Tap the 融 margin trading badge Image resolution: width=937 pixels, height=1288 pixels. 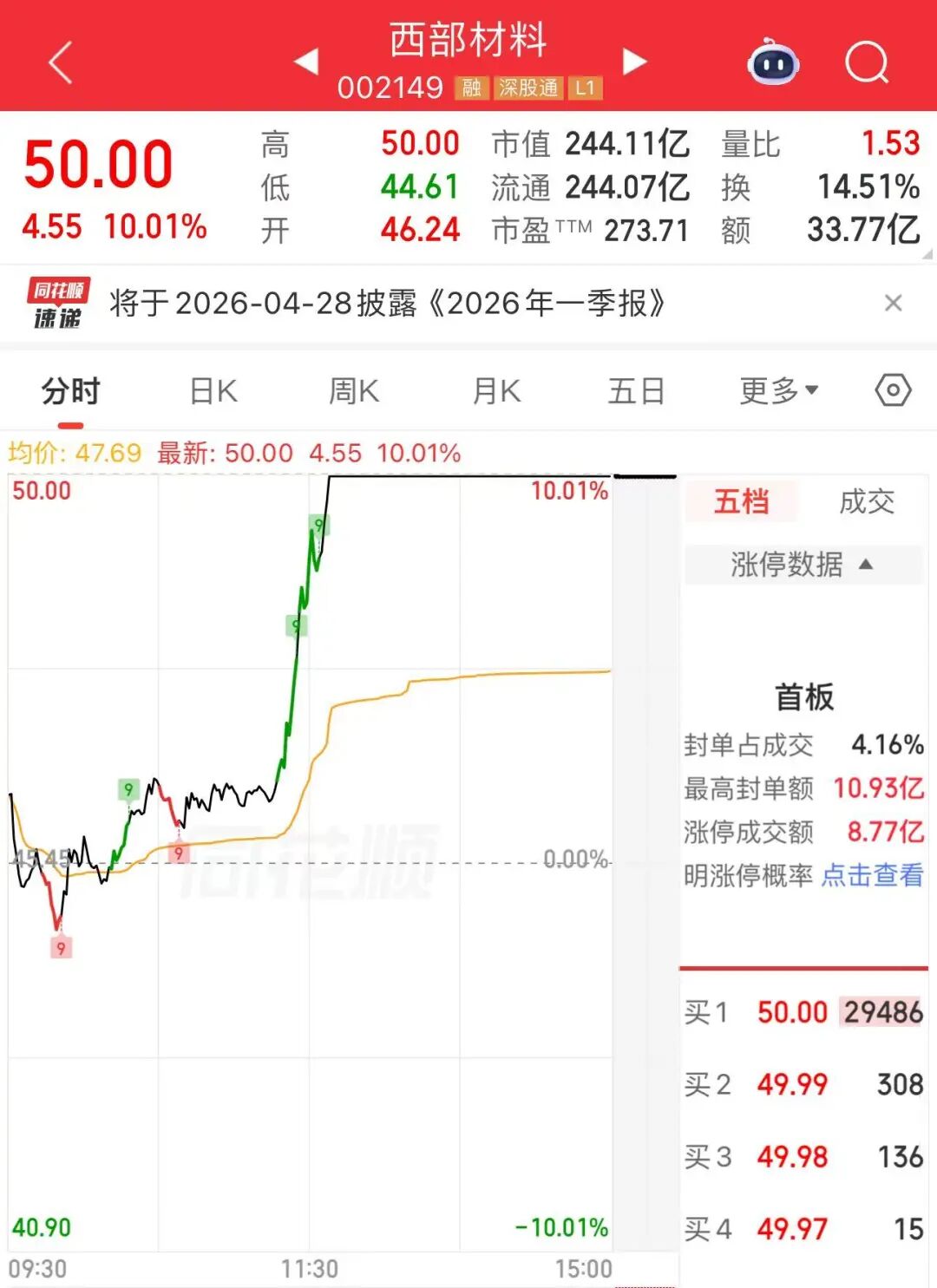(x=473, y=88)
